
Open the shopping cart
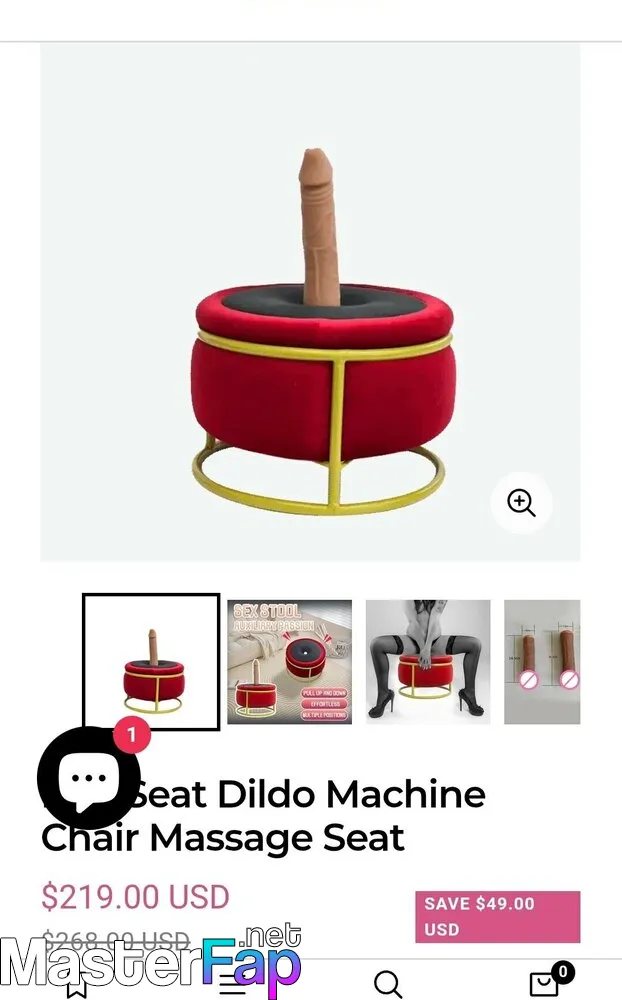(x=548, y=981)
